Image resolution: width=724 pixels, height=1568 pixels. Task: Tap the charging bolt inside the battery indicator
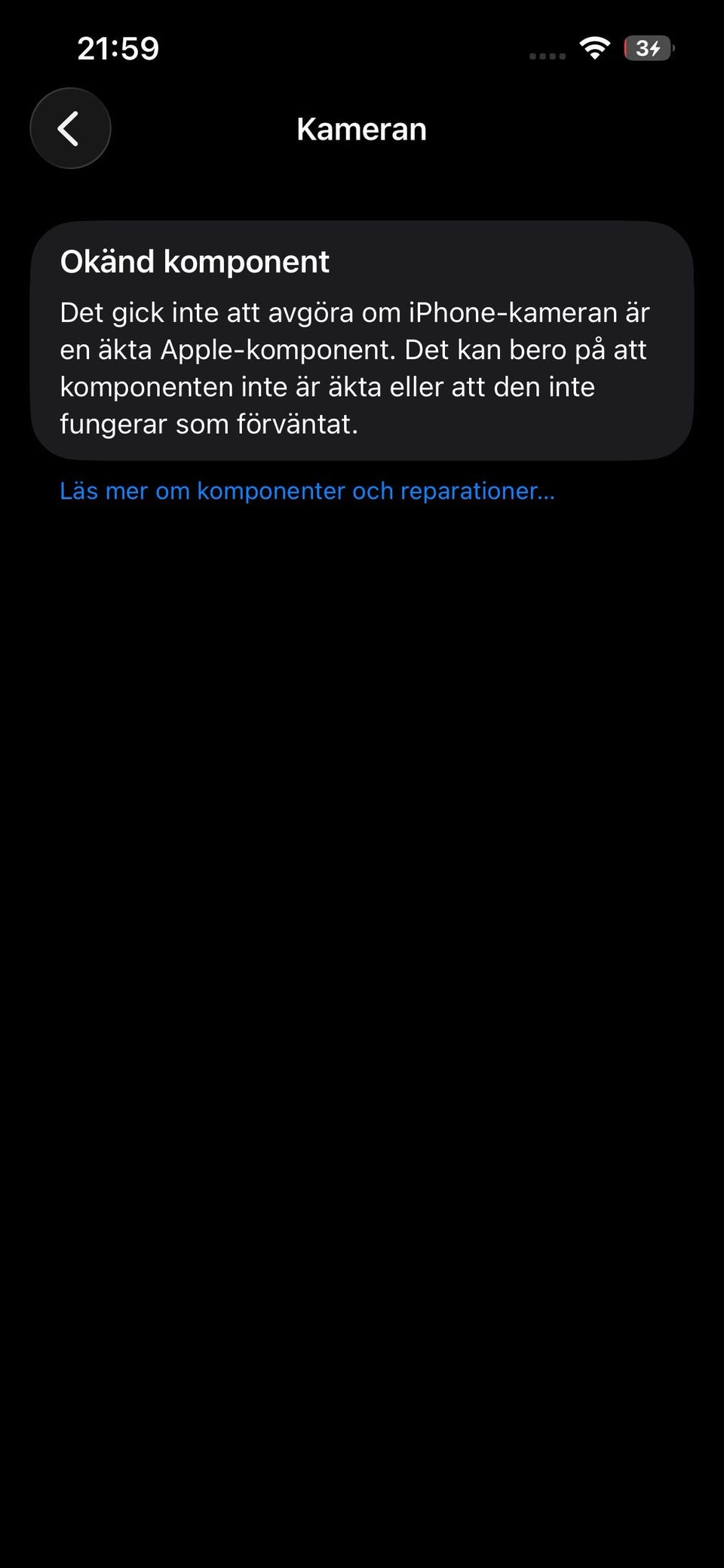655,48
